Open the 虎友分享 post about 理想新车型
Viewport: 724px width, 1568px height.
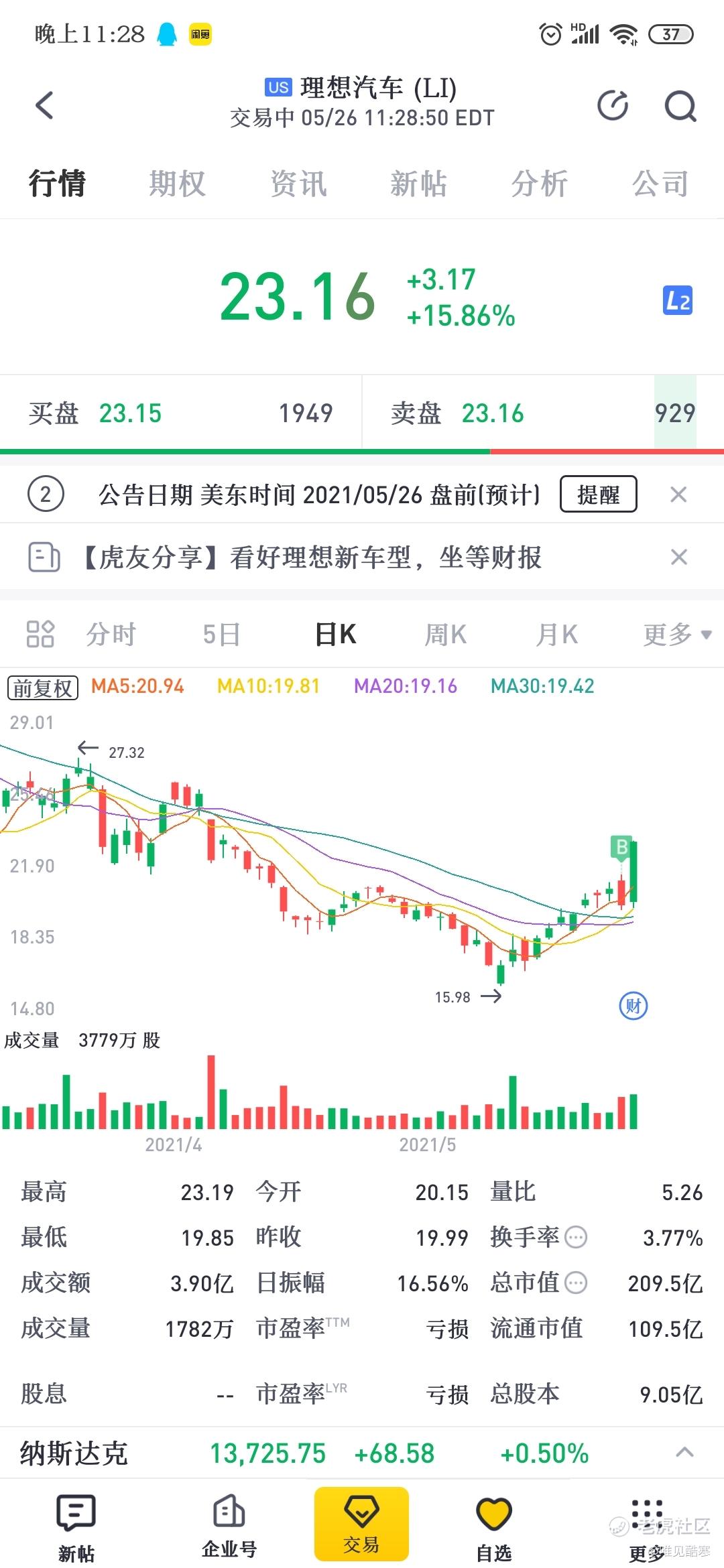pos(312,557)
